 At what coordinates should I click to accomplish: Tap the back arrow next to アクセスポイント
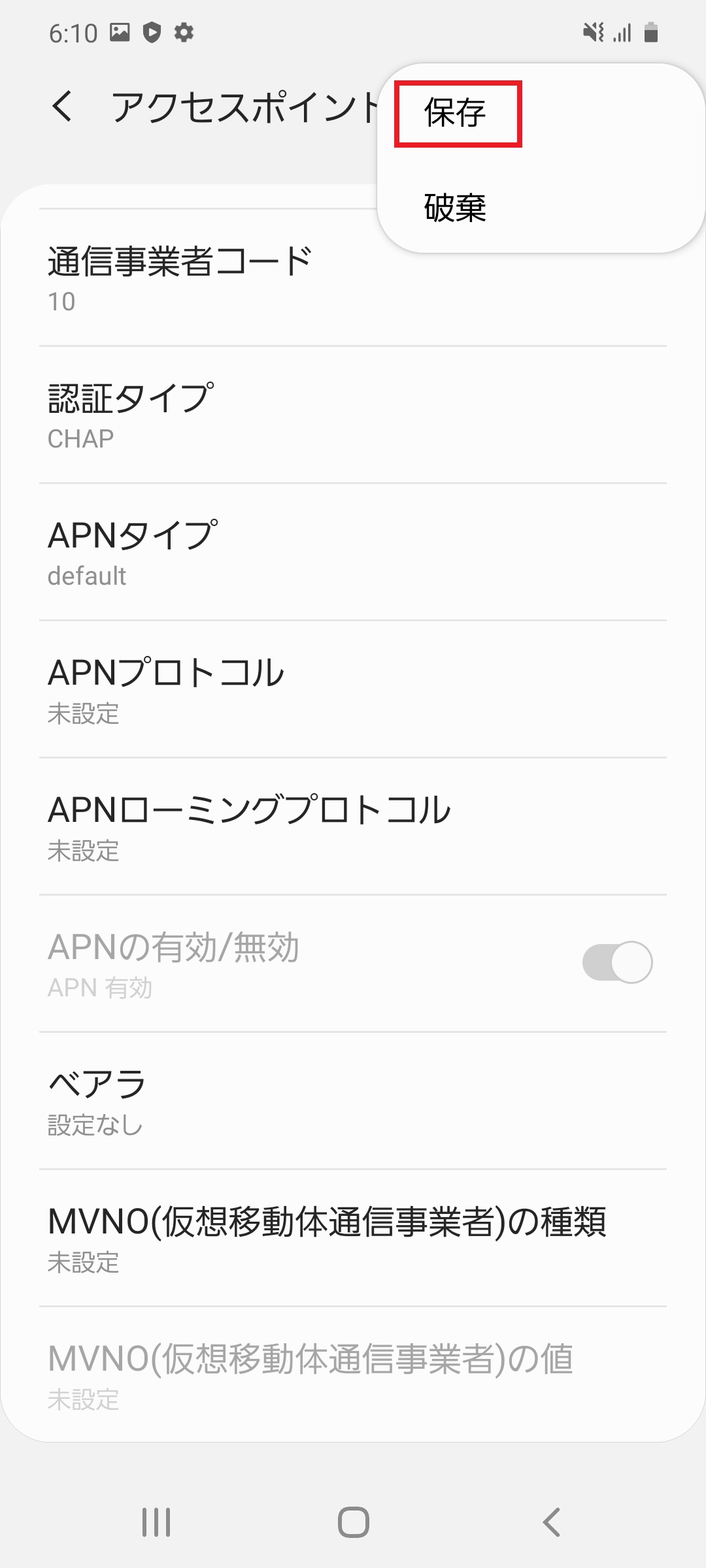click(x=62, y=105)
